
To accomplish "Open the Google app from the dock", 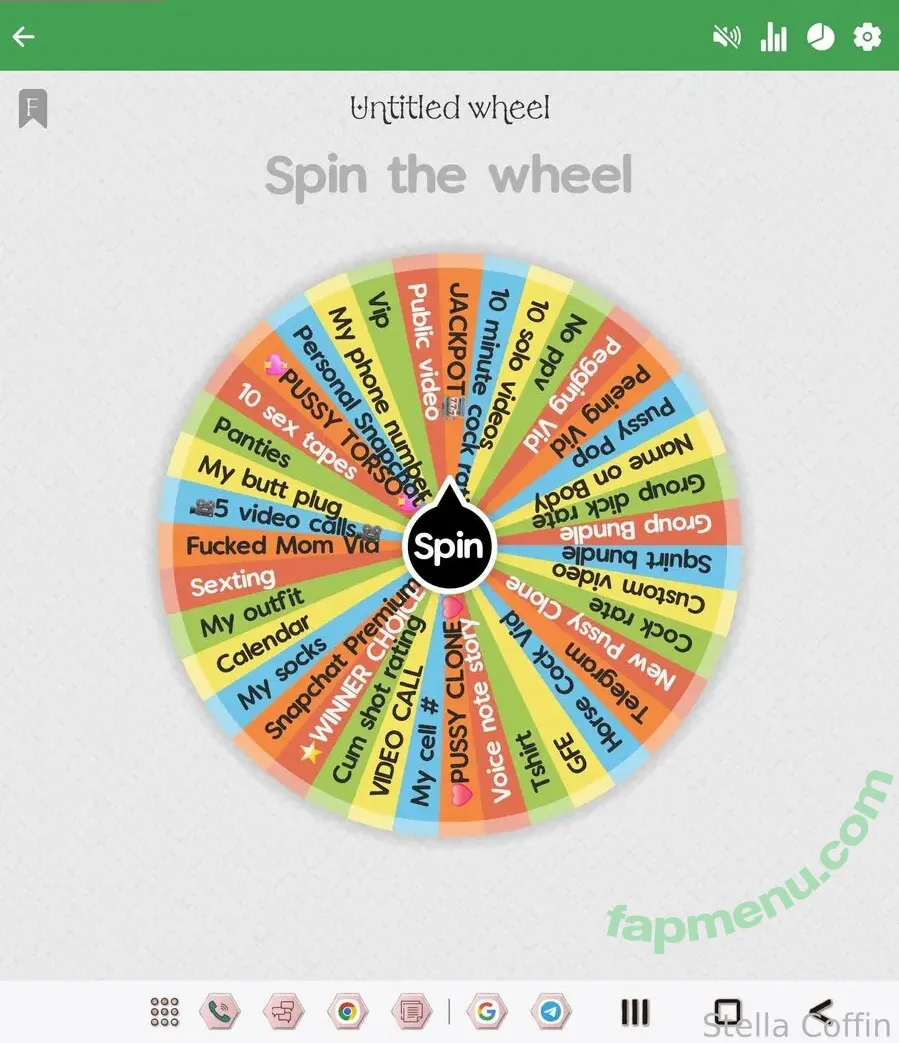I will 487,1011.
